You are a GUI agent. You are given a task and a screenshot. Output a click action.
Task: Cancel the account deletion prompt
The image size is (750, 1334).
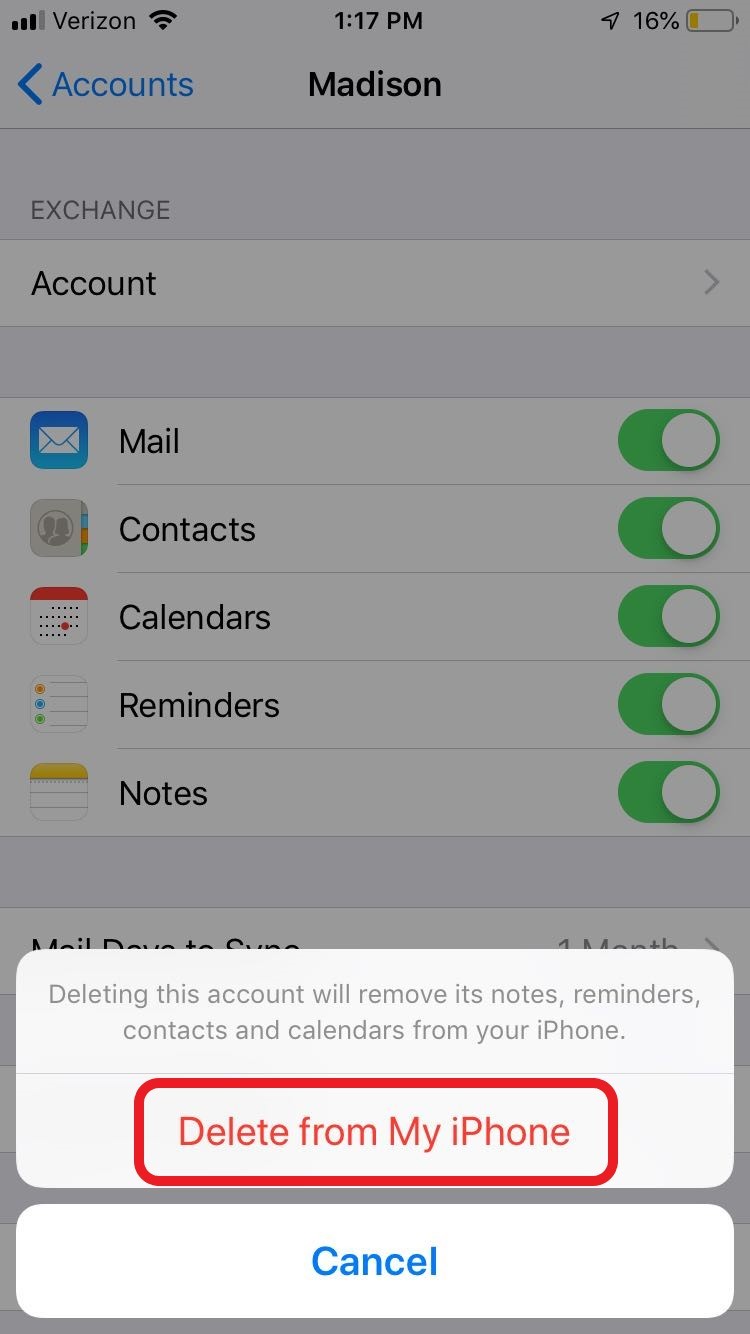pyautogui.click(x=375, y=1261)
